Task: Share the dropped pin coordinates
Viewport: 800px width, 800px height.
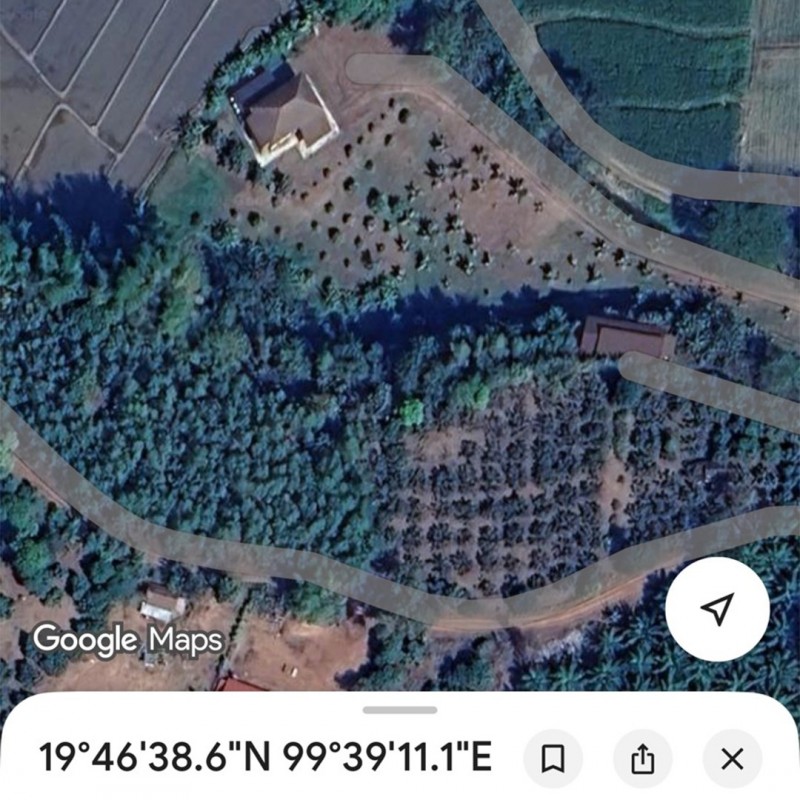Action: click(642, 759)
